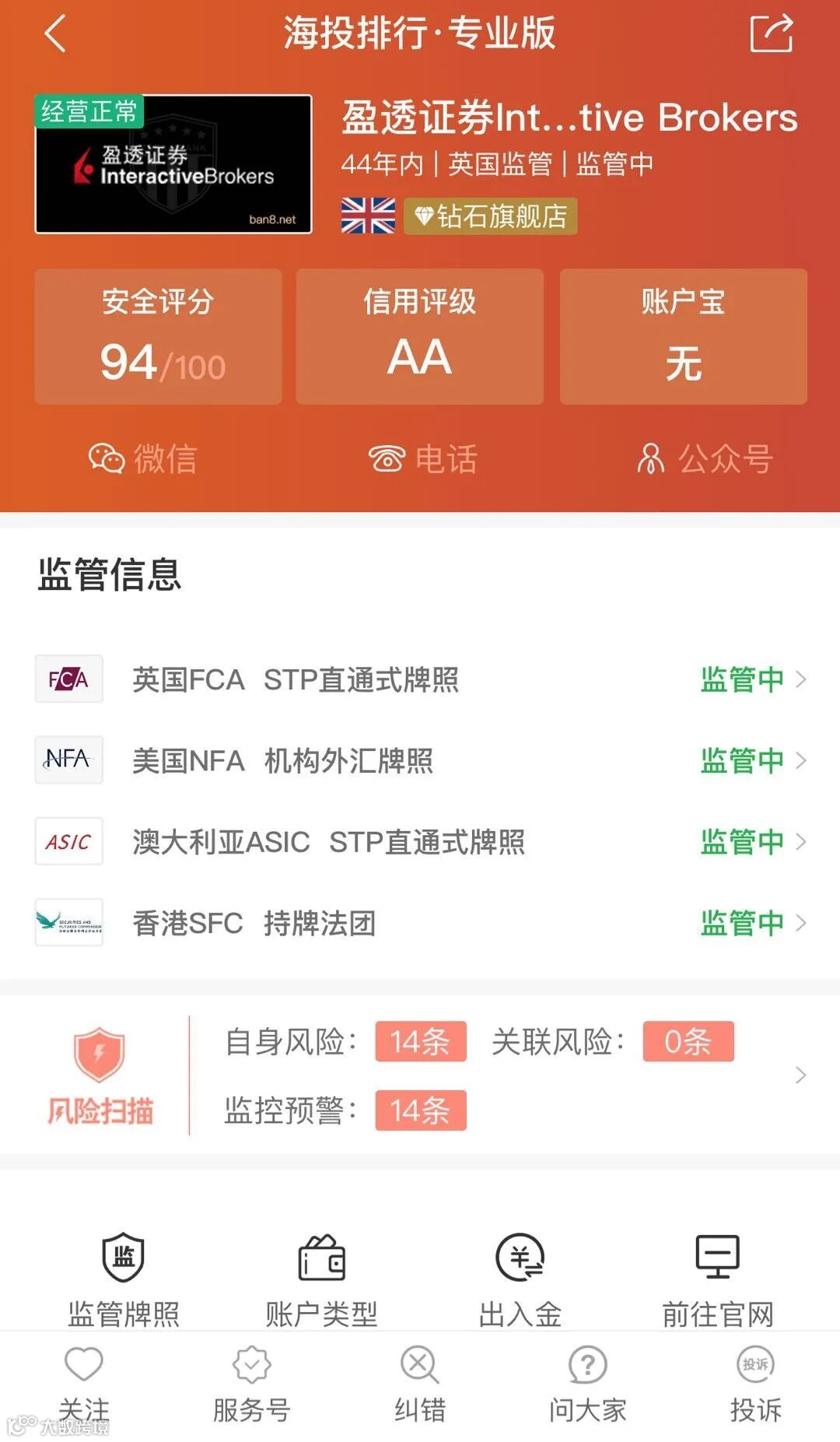Tap the 纠错 error-correction toggle
Screen dimensions: 840x1442
pos(418,1379)
